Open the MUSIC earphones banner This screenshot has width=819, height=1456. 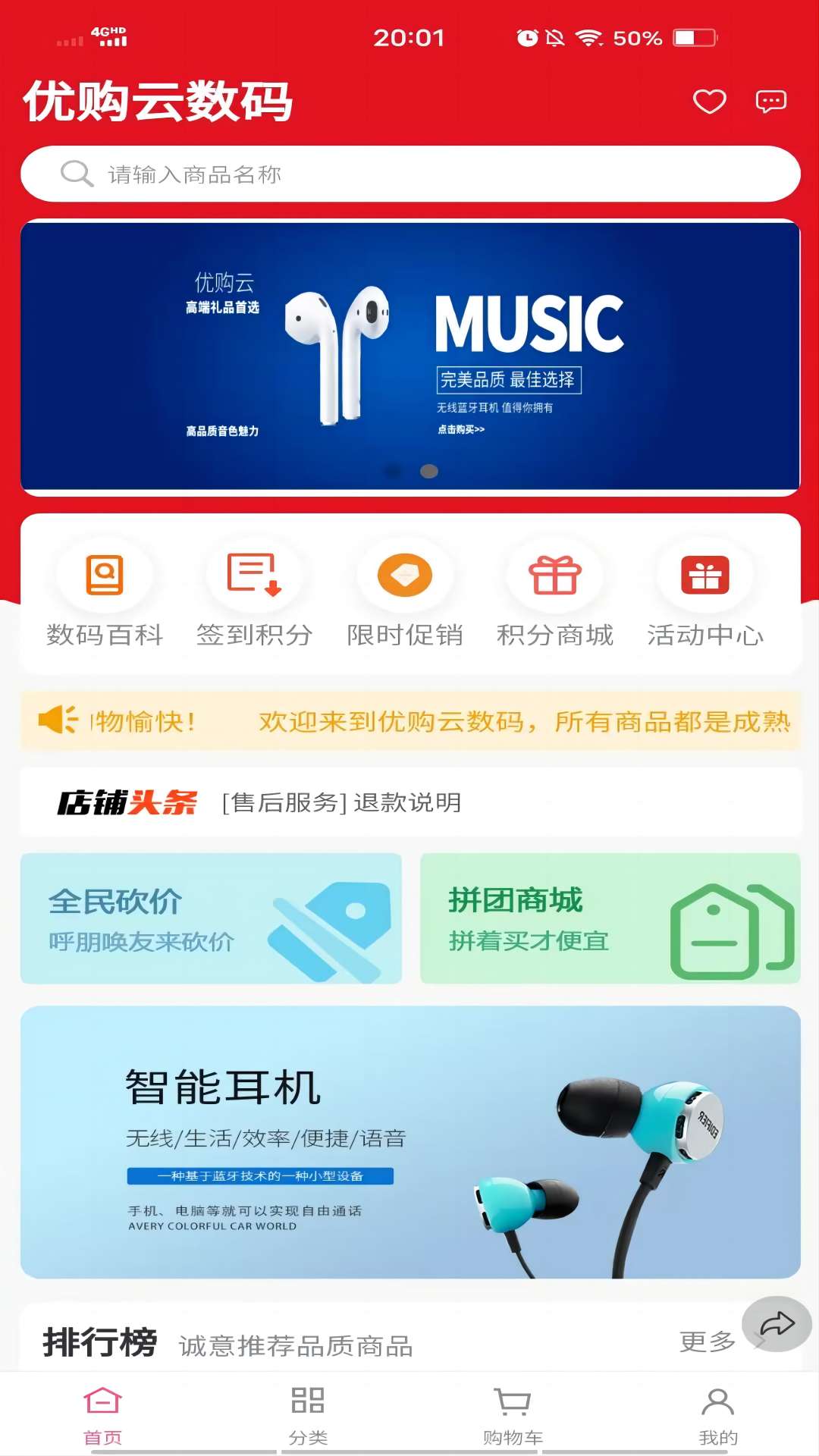pos(410,357)
